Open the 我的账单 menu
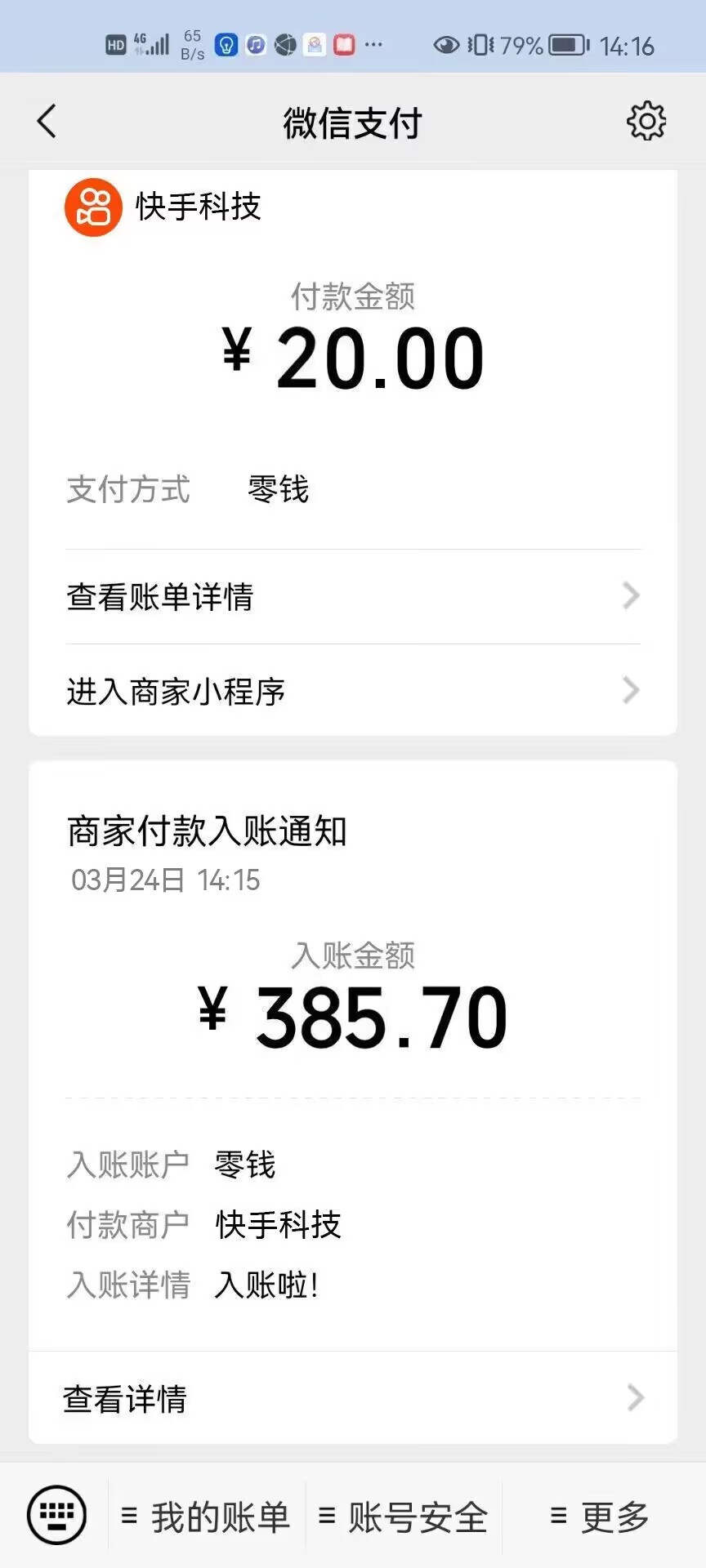This screenshot has width=706, height=1568. coord(205,1517)
